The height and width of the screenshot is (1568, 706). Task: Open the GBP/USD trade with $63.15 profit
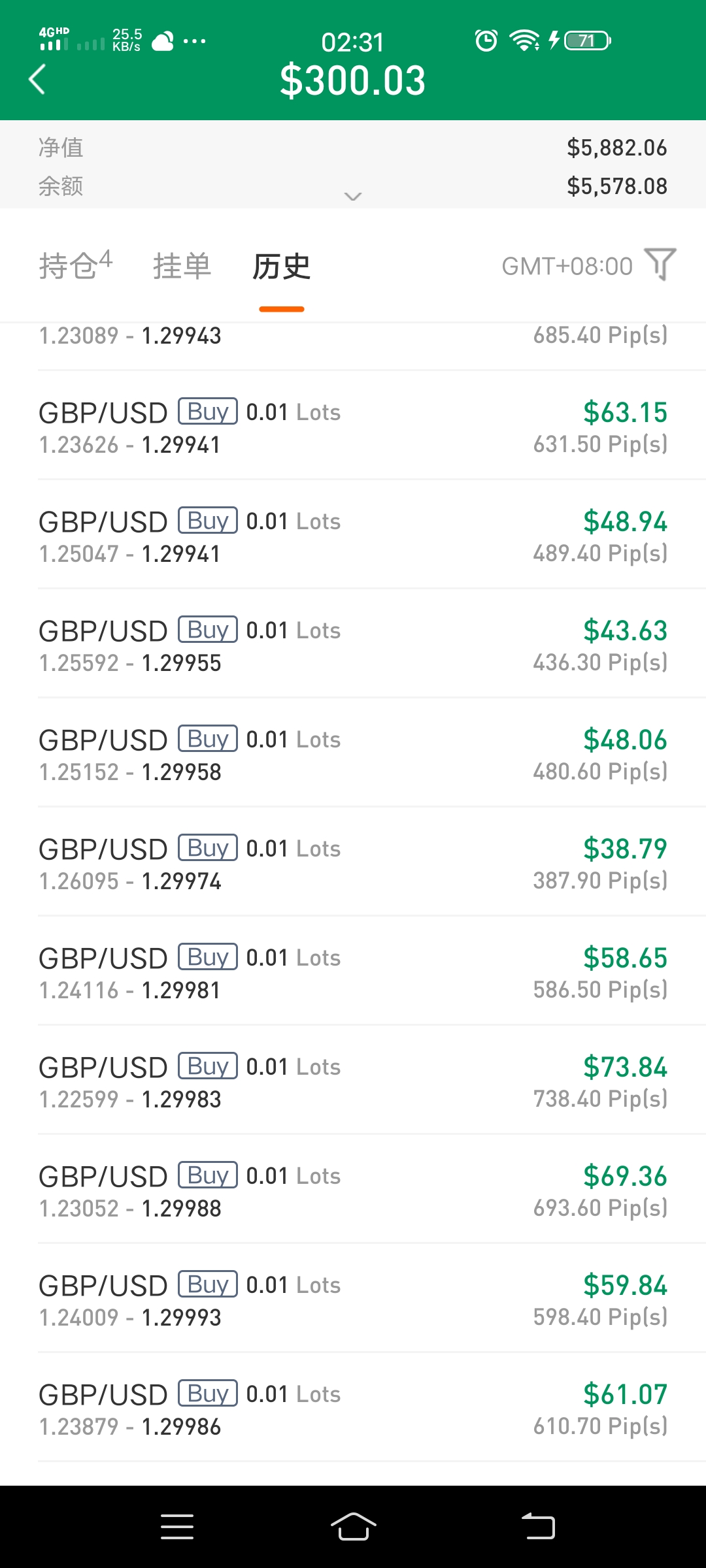[353, 426]
